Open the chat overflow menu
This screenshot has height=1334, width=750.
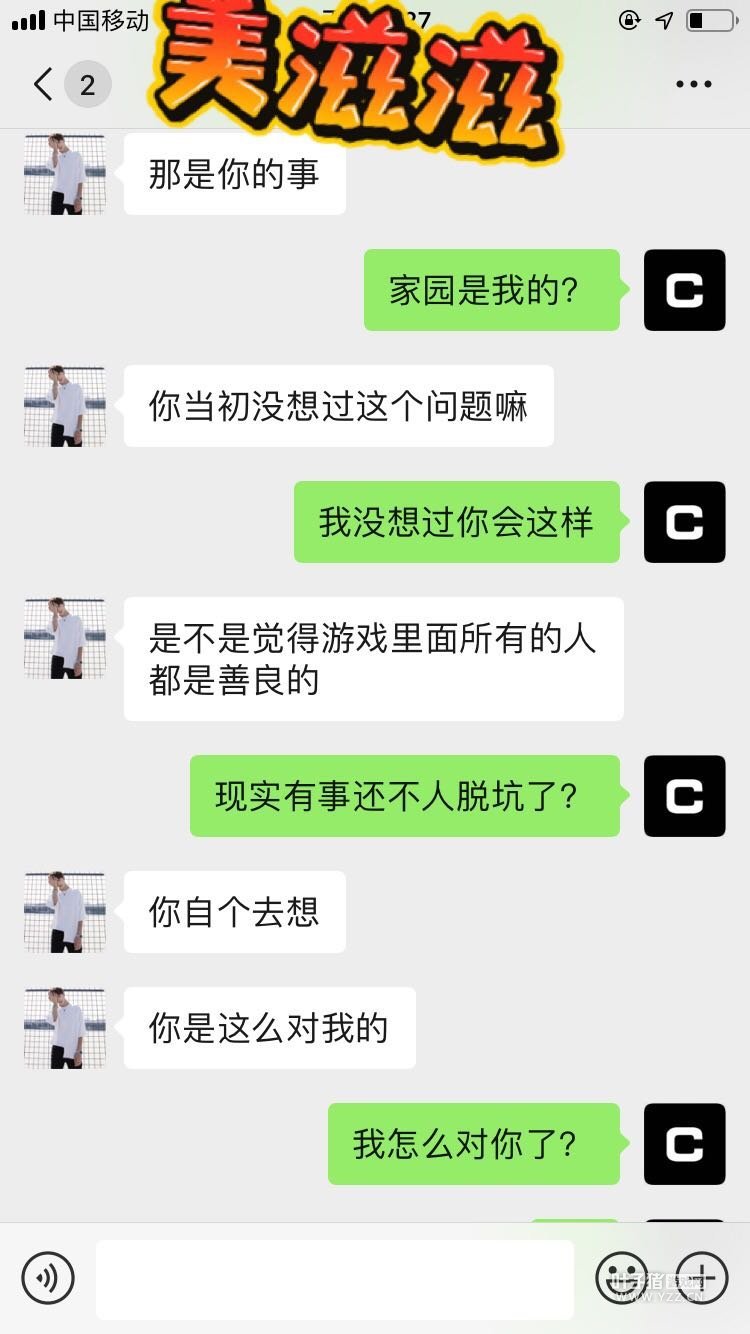[x=693, y=85]
